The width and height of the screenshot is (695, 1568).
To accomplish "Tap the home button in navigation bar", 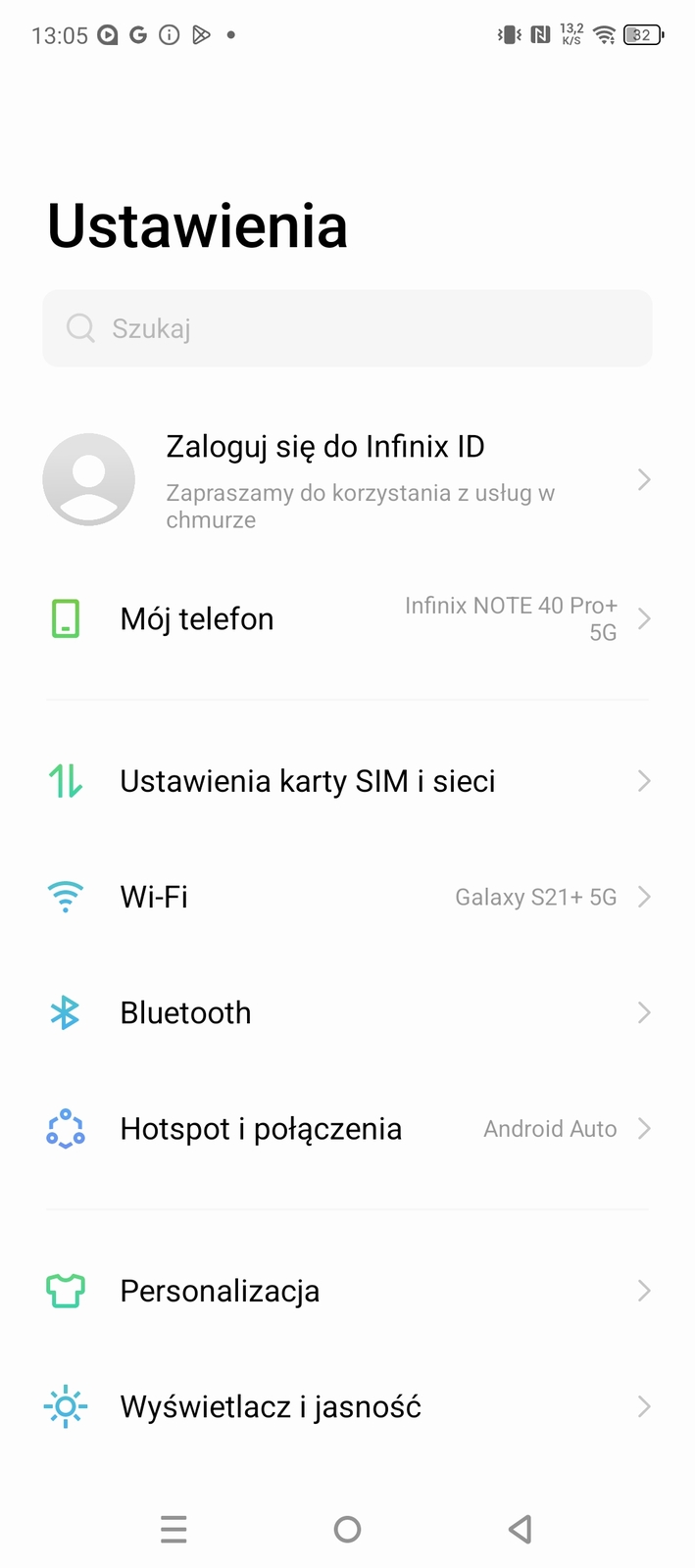I will [347, 1529].
